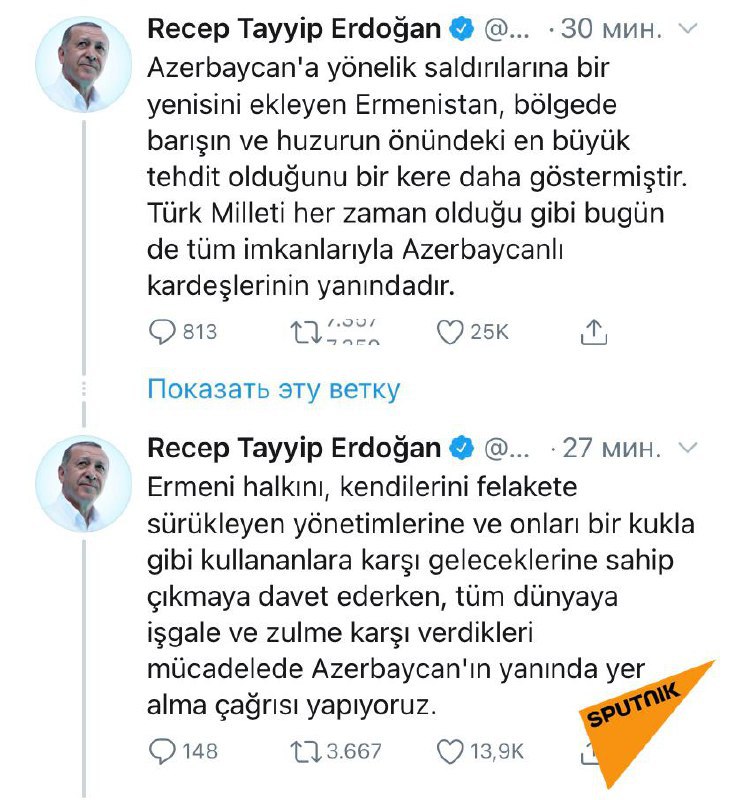
Task: Reply to the tweet with 148 comments
Action: pyautogui.click(x=161, y=750)
